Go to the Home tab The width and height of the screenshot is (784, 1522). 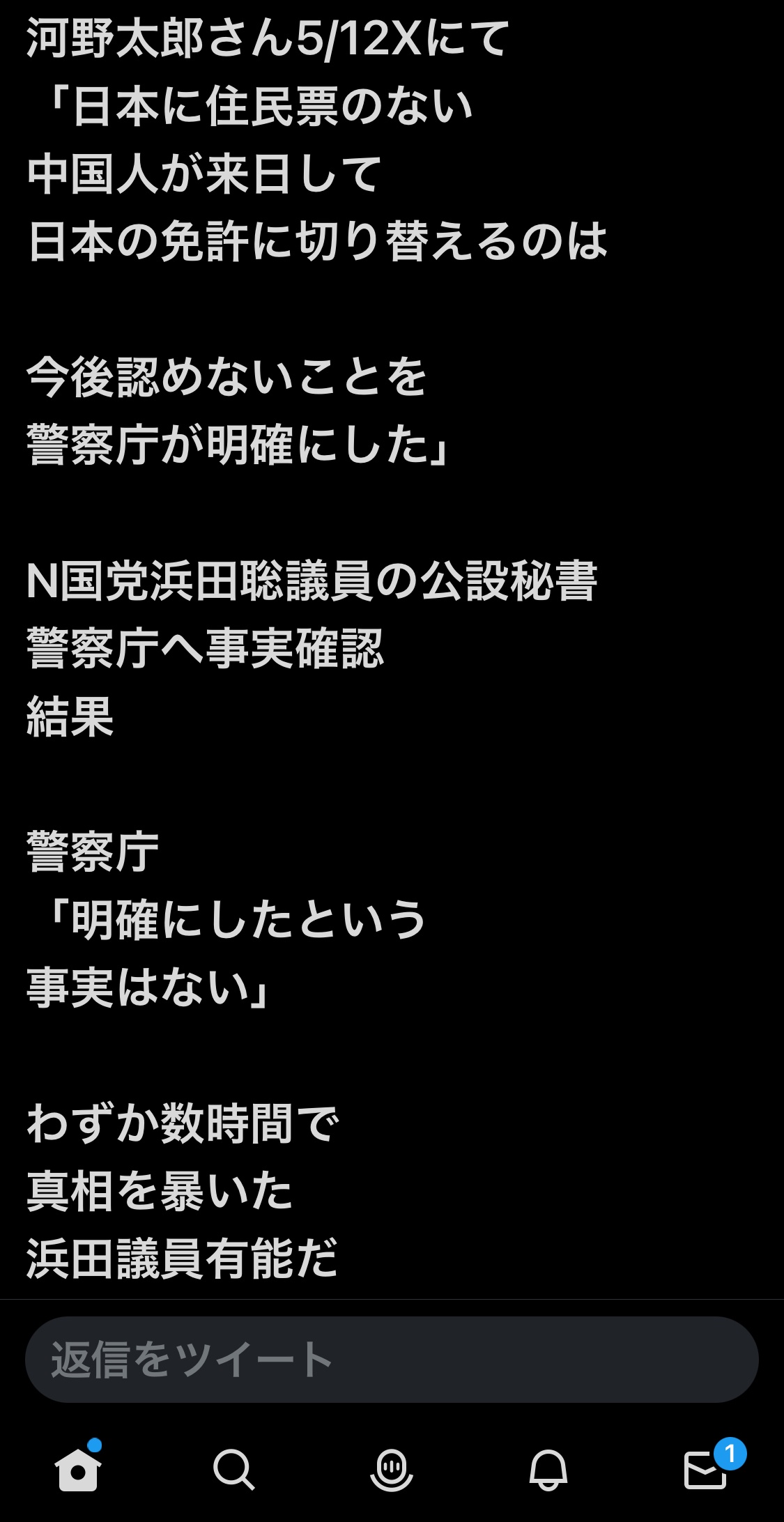pyautogui.click(x=78, y=1468)
